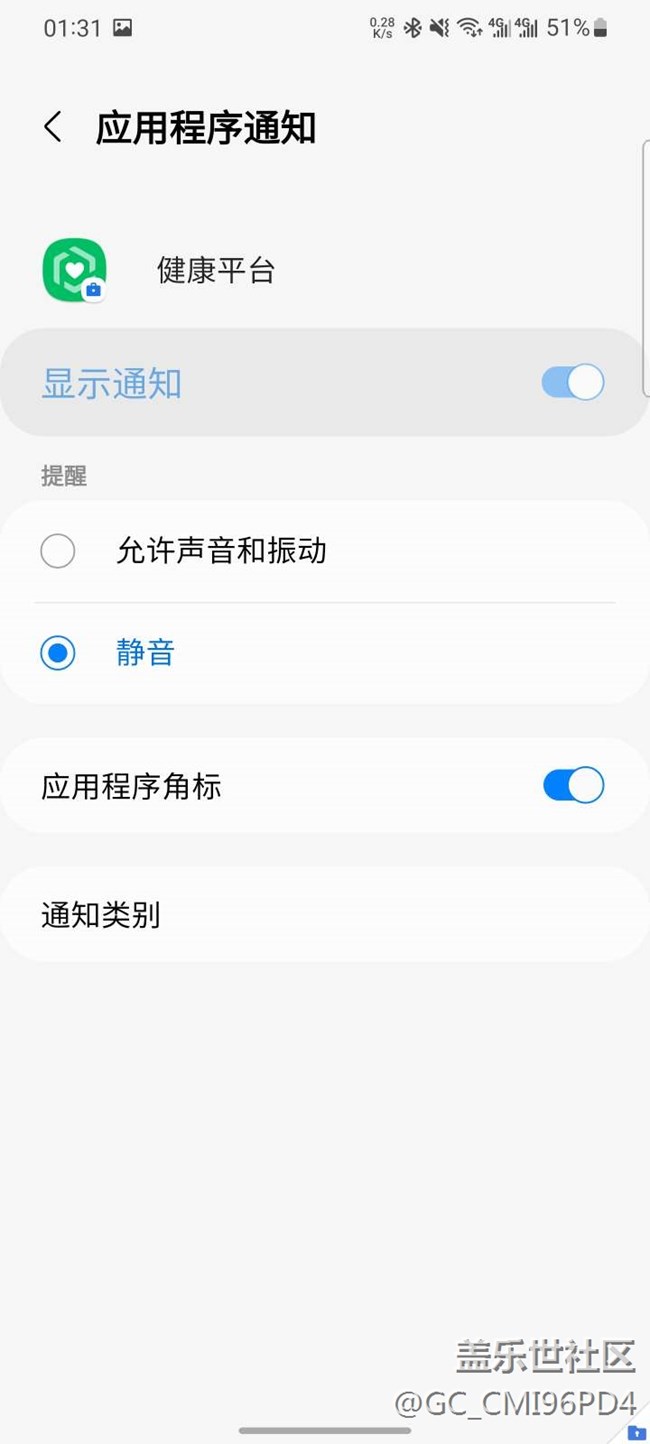Viewport: 650px width, 1444px height.
Task: Go back from 应用程序通知 screen
Action: tap(53, 128)
